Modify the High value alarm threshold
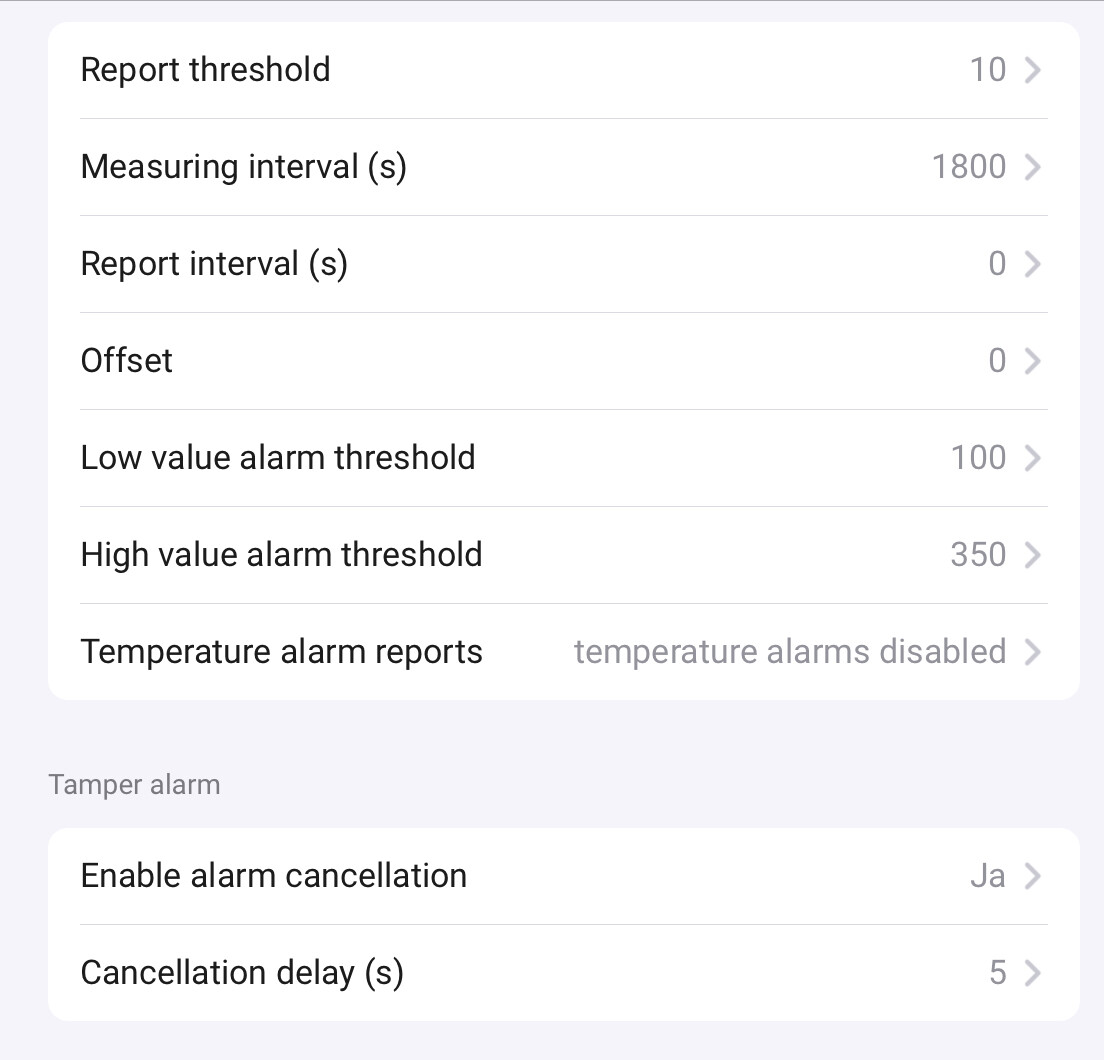This screenshot has height=1060, width=1104. (x=563, y=555)
